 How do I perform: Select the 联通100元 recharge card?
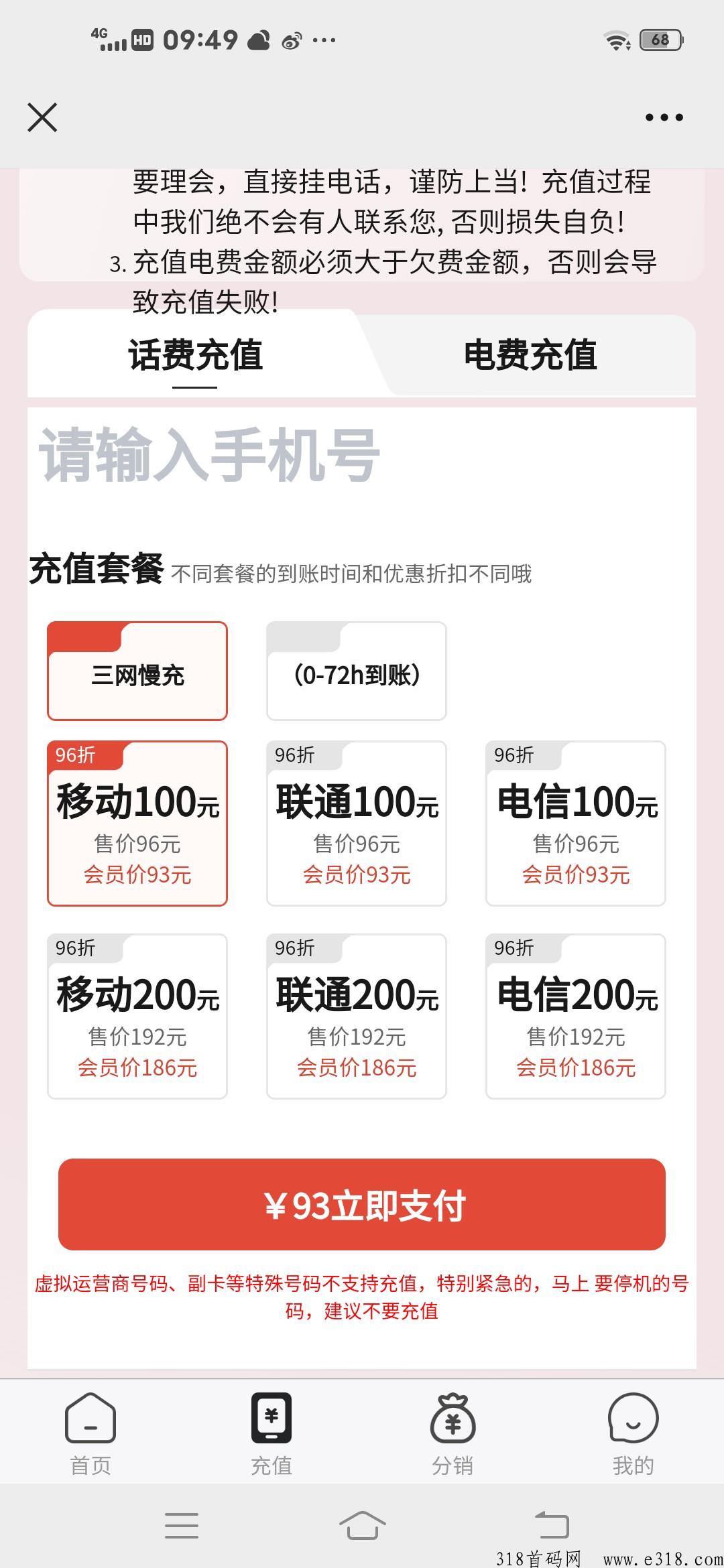tap(357, 824)
